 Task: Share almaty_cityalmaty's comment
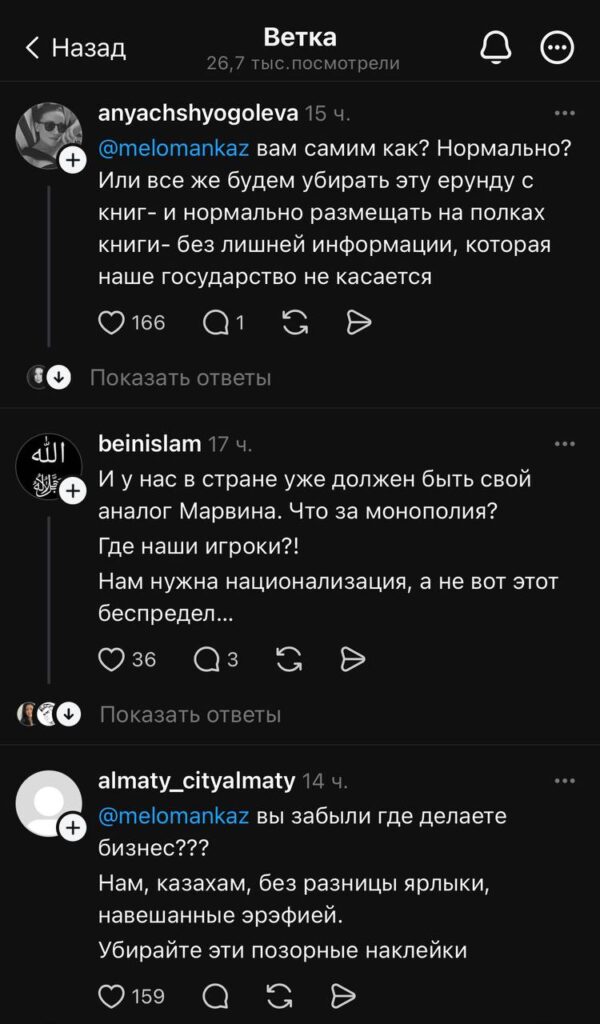(x=343, y=996)
